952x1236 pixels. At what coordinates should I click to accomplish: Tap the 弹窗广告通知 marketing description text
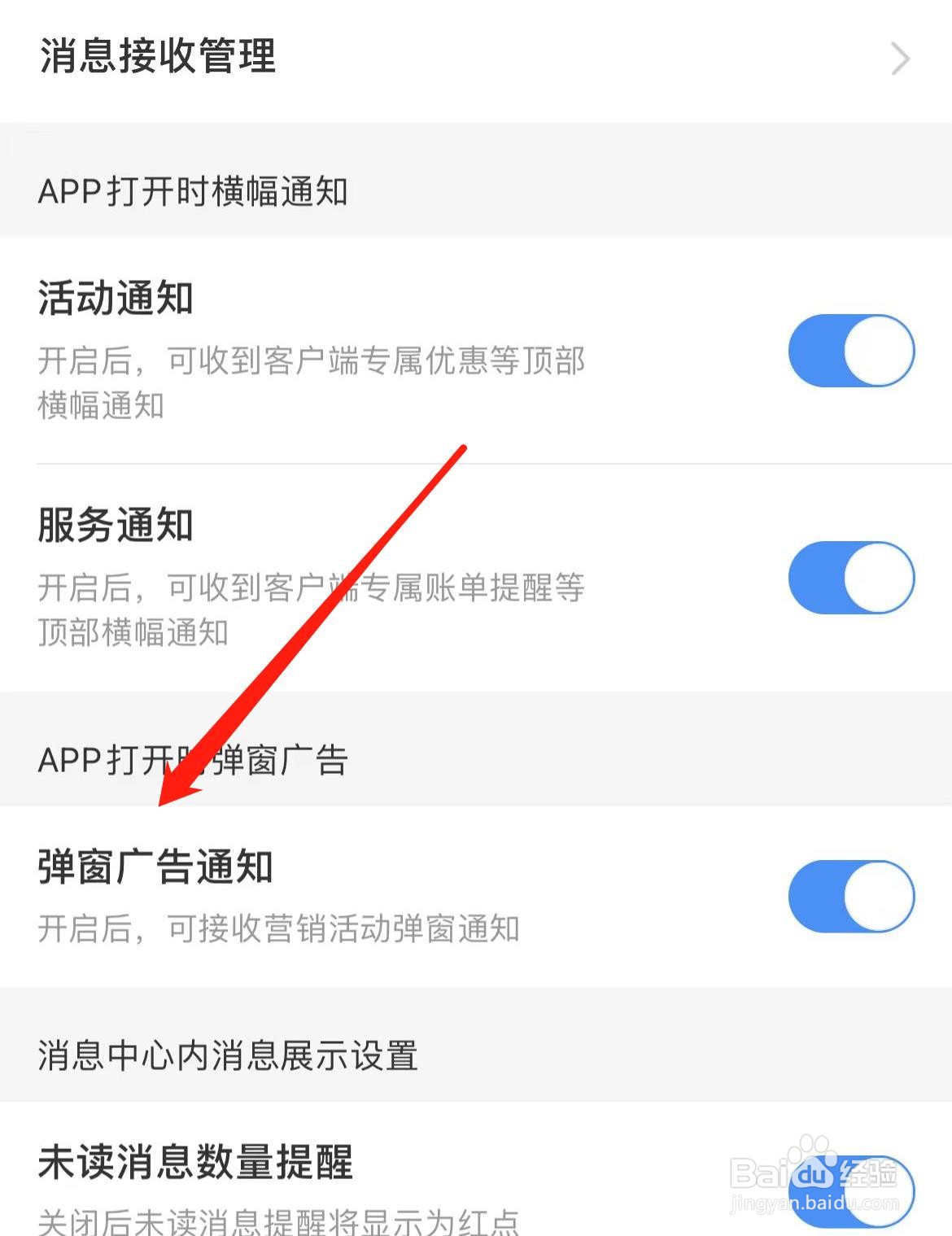[x=281, y=928]
